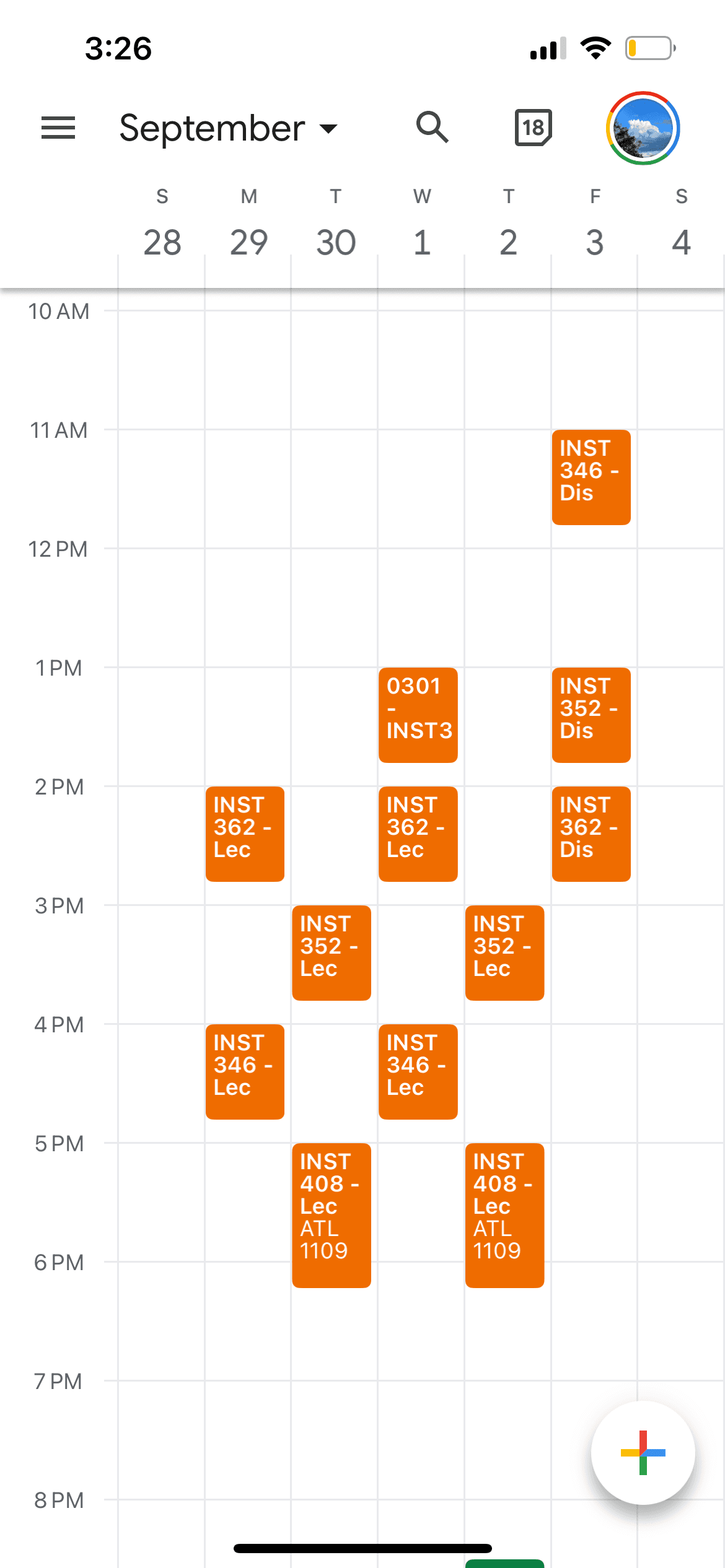Tap the INST 362 - Dis Friday event
Image resolution: width=725 pixels, height=1568 pixels.
[x=591, y=834]
